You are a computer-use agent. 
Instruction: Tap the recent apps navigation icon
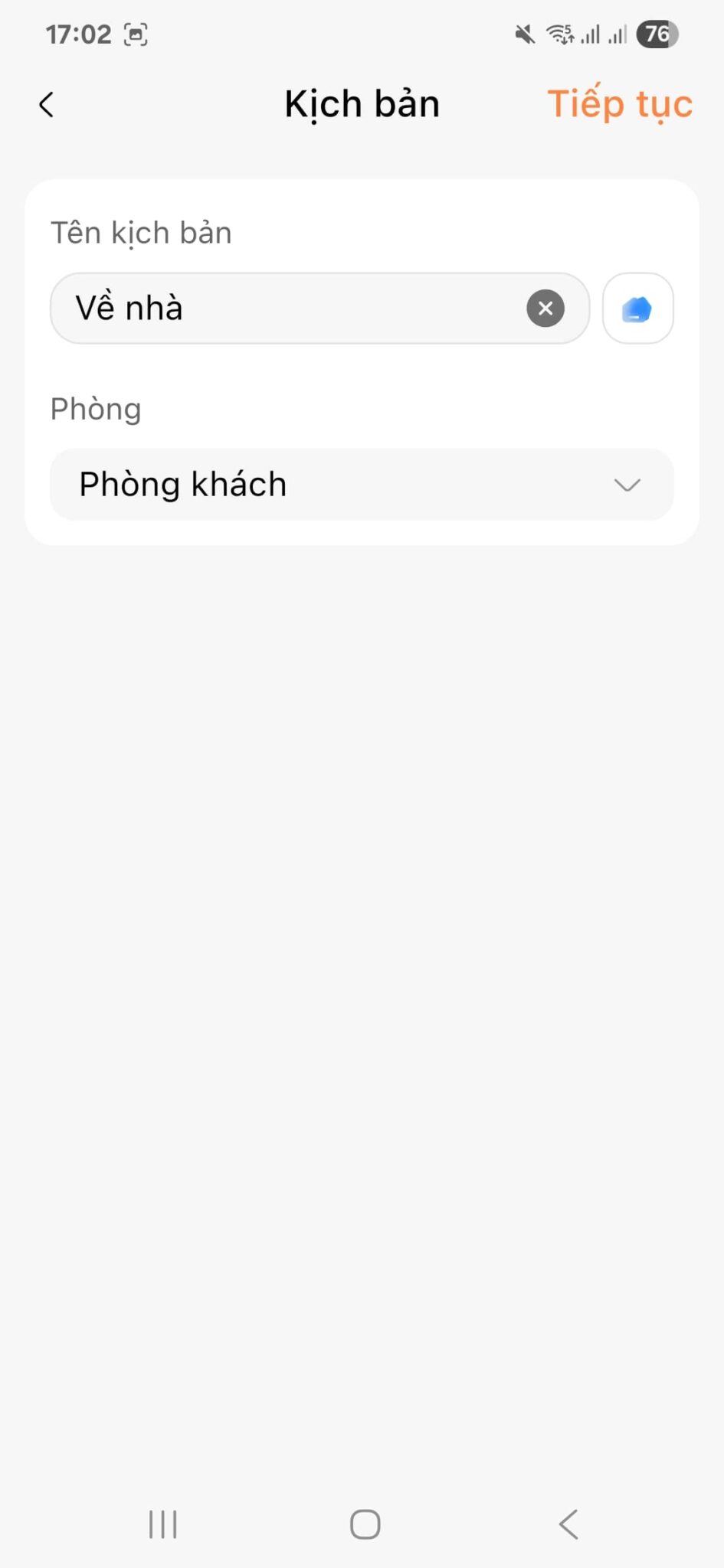click(162, 1524)
